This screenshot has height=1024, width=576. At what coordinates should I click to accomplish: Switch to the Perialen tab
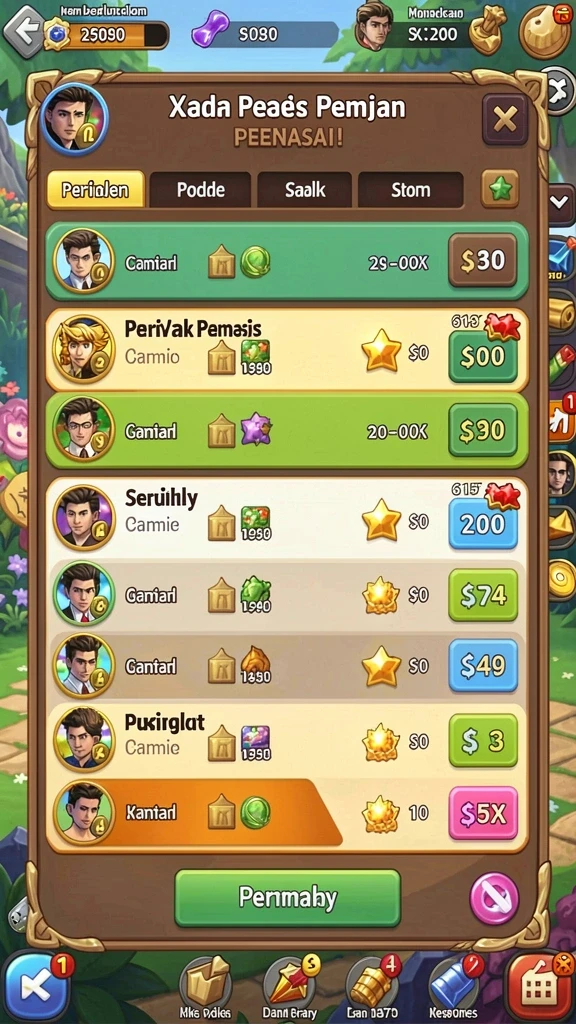(x=95, y=190)
